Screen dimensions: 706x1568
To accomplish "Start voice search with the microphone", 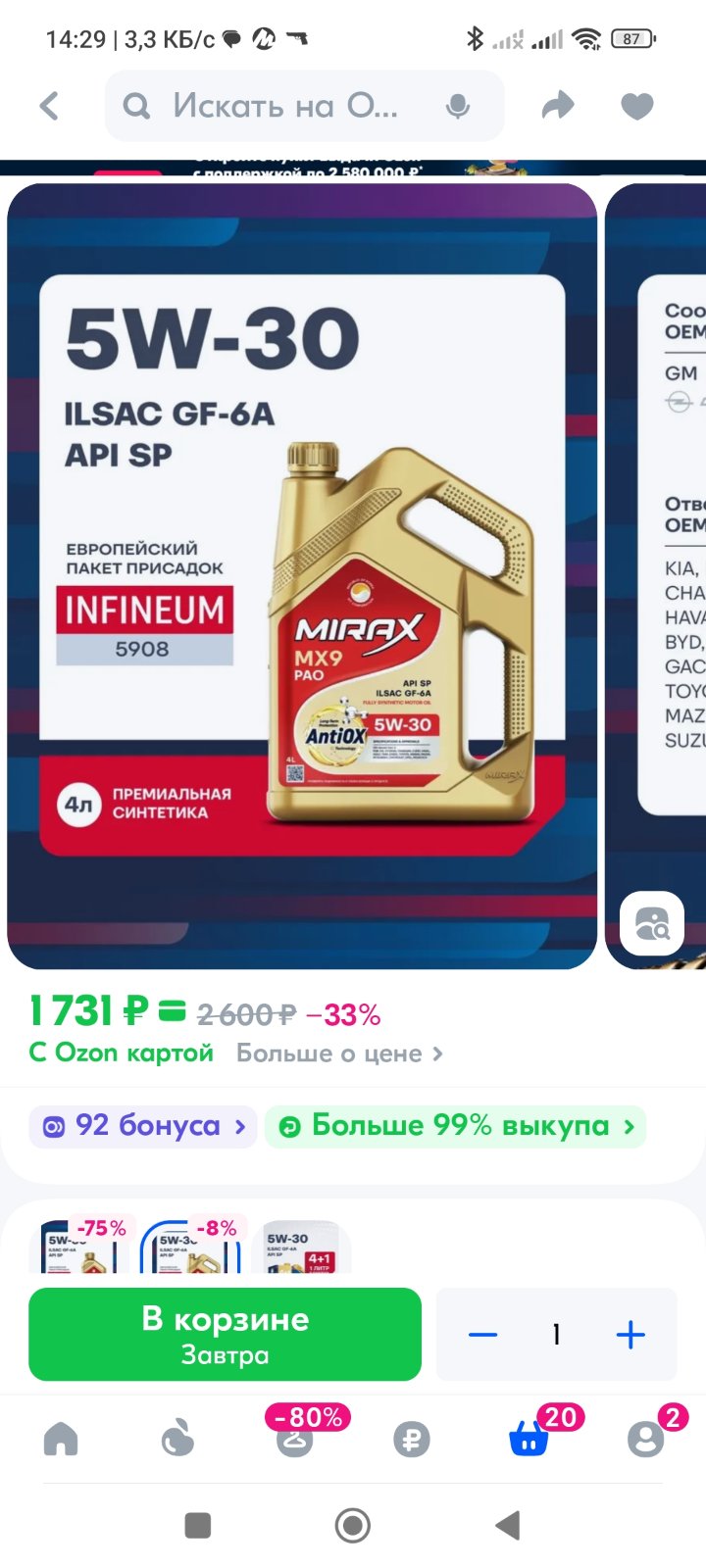I will point(457,106).
